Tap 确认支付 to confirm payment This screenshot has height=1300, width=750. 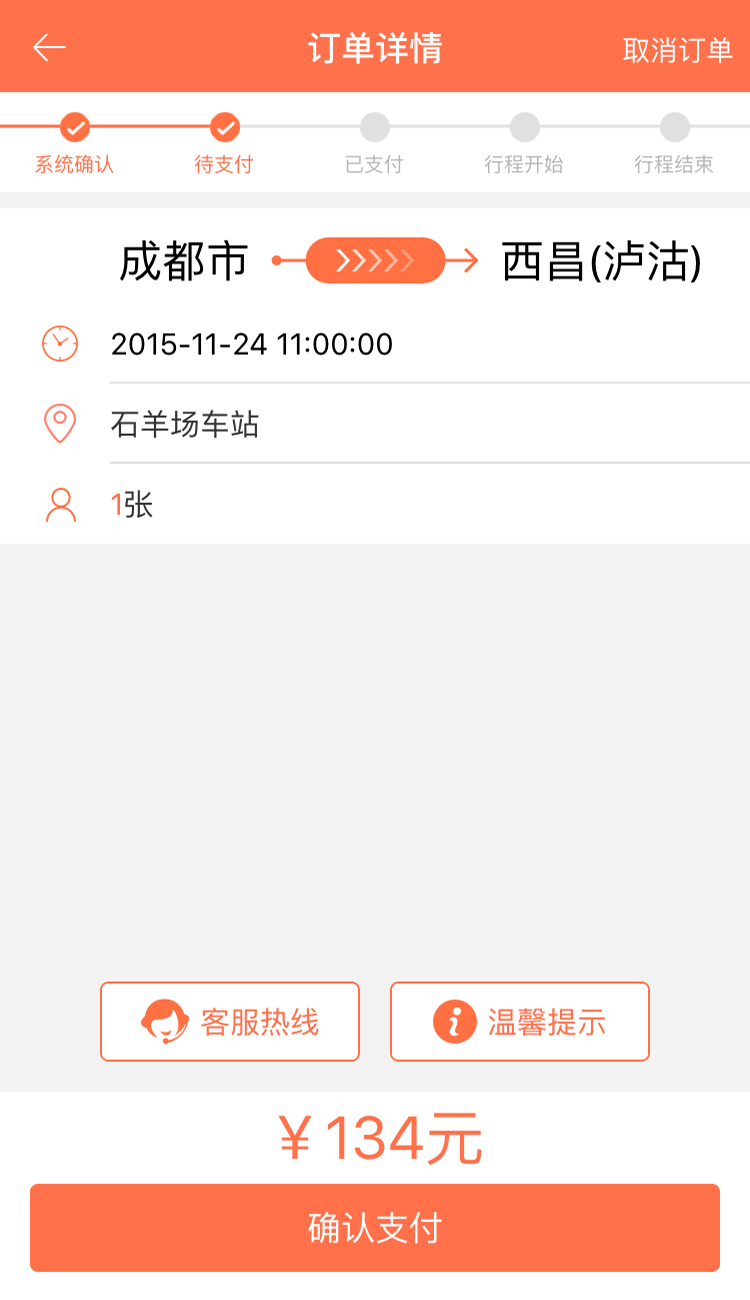tap(375, 1227)
